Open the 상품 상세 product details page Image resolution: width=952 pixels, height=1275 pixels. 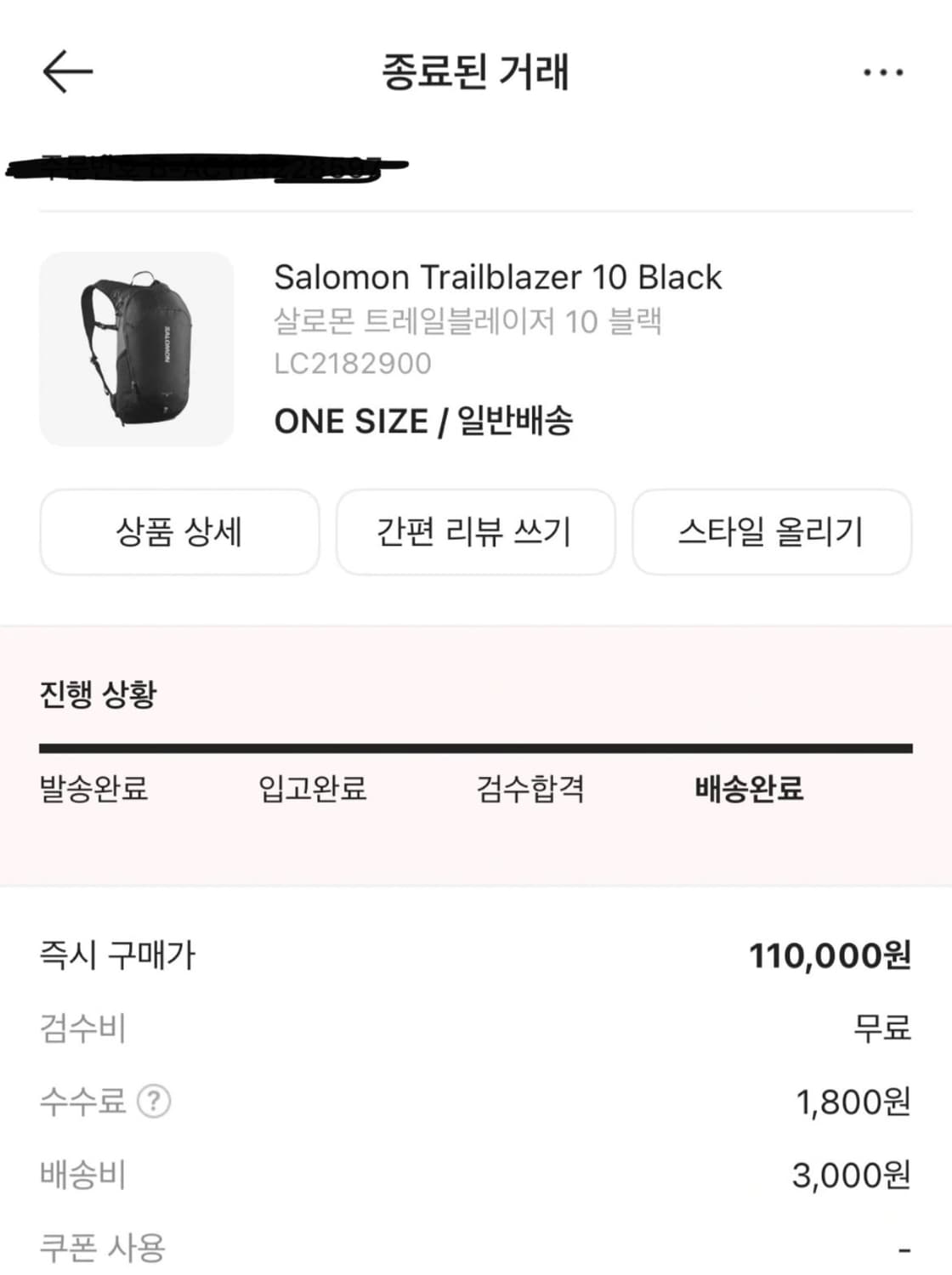(x=179, y=532)
